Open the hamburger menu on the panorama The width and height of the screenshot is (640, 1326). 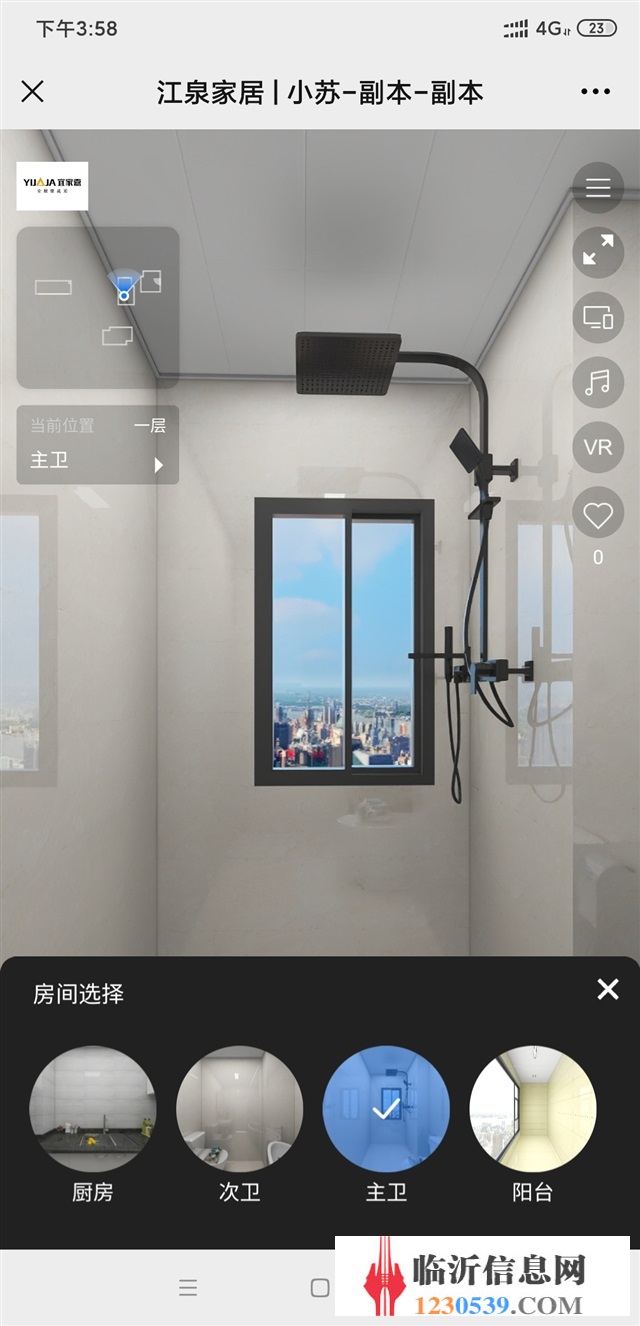pos(598,187)
